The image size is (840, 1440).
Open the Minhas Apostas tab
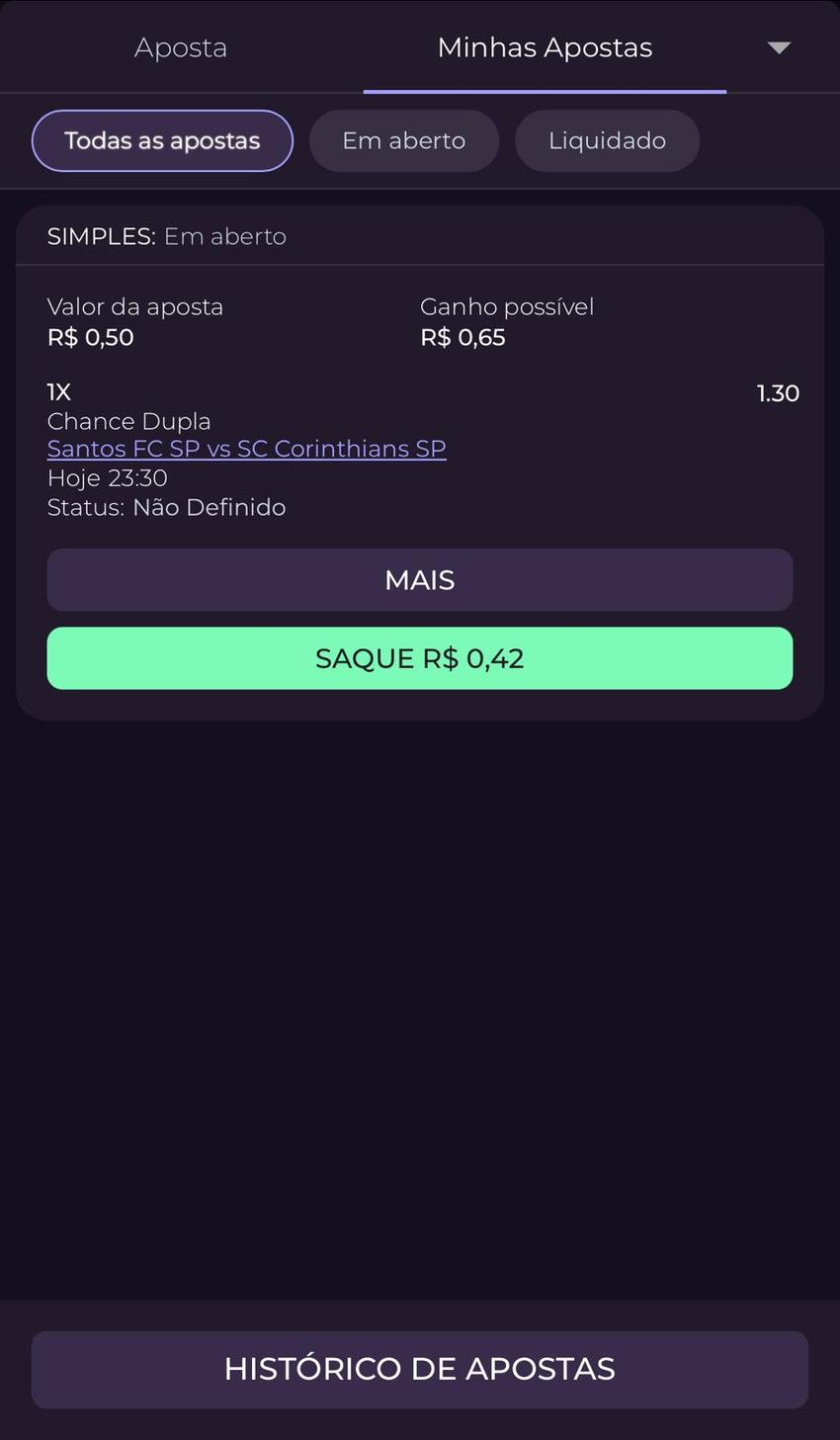click(x=545, y=46)
